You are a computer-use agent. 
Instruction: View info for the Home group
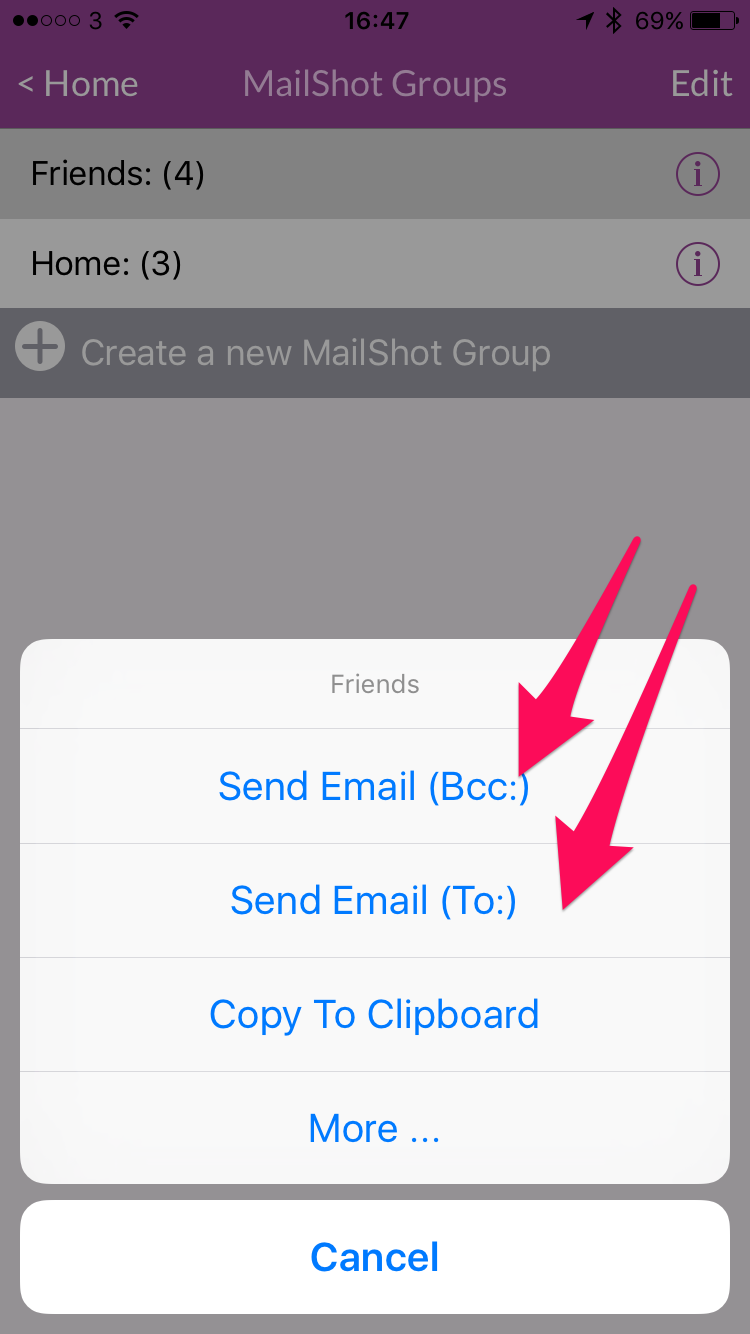click(698, 265)
